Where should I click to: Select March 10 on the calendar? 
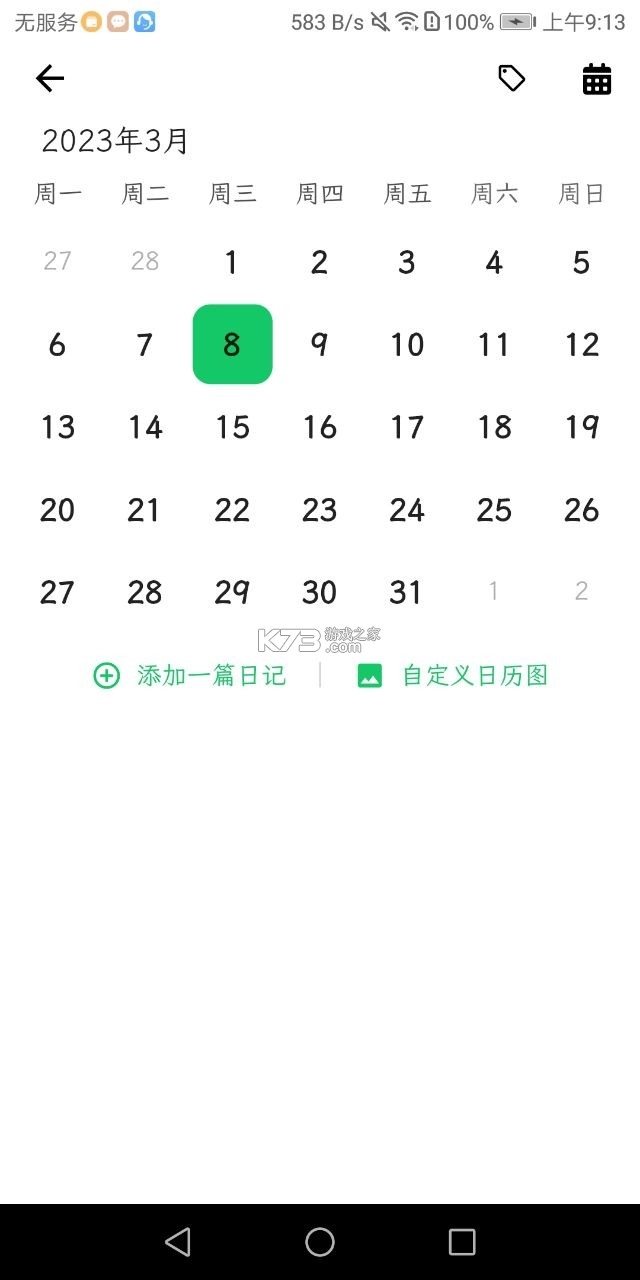point(406,344)
